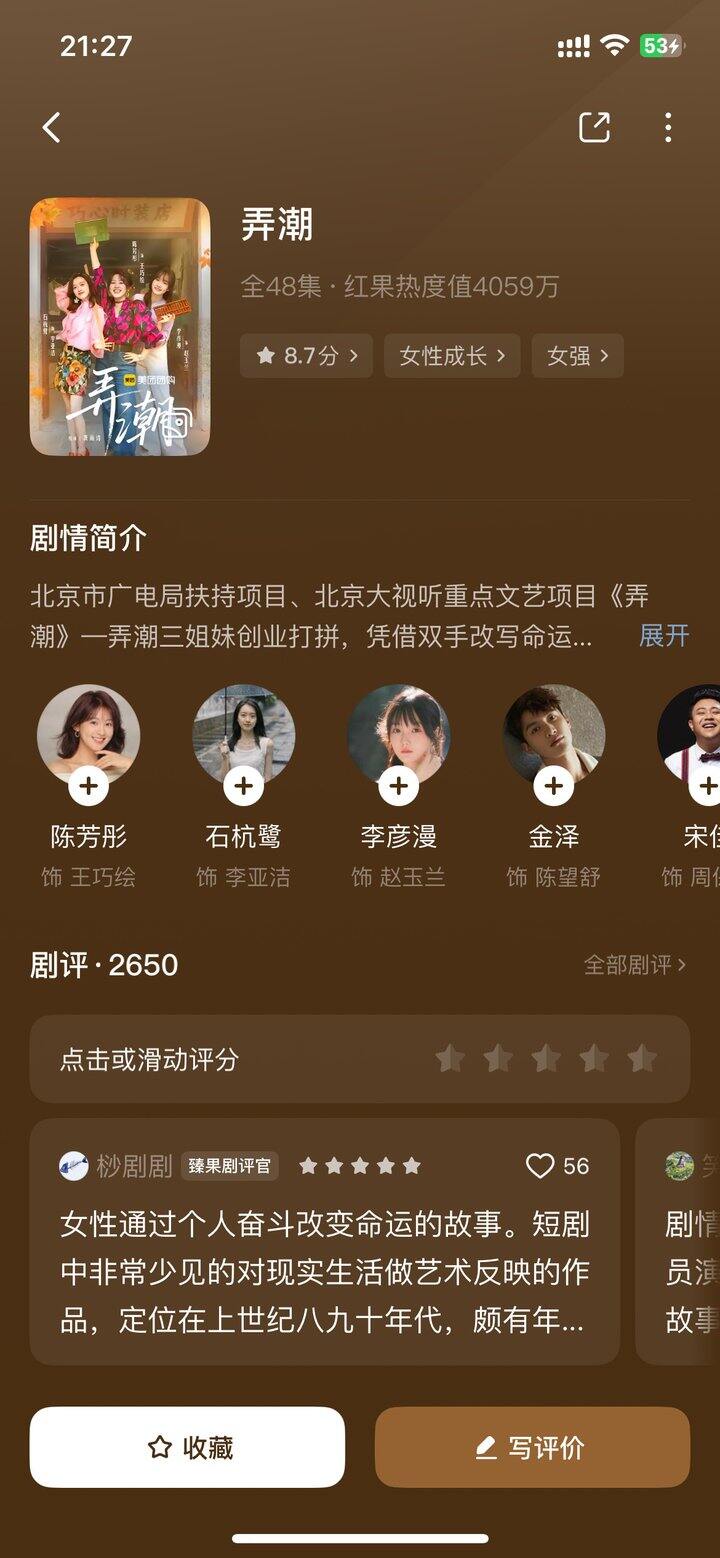The height and width of the screenshot is (1558, 720).
Task: Select the 女性成长 tag chip
Action: (x=452, y=356)
